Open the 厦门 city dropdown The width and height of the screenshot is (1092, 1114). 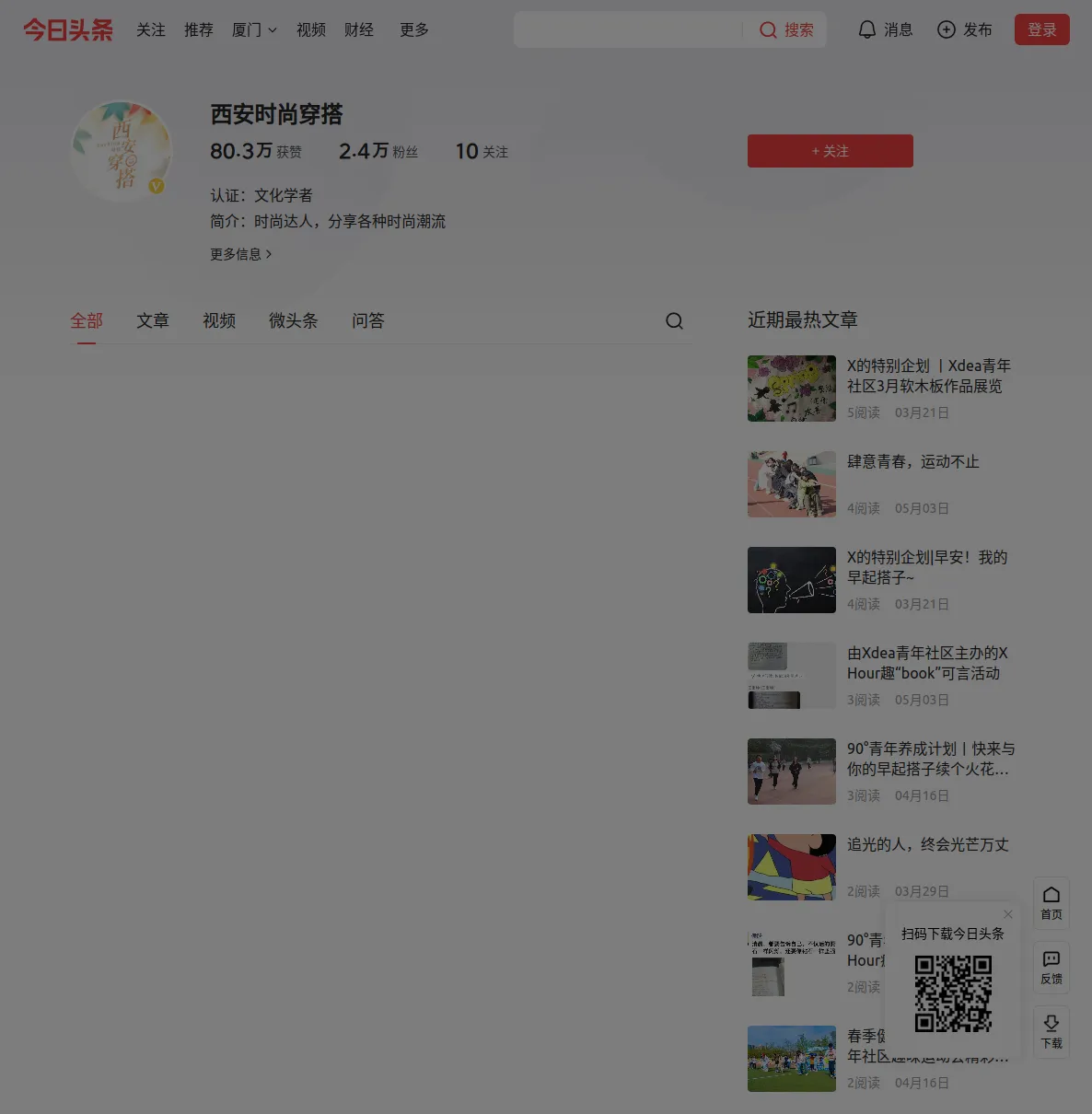pos(254,30)
